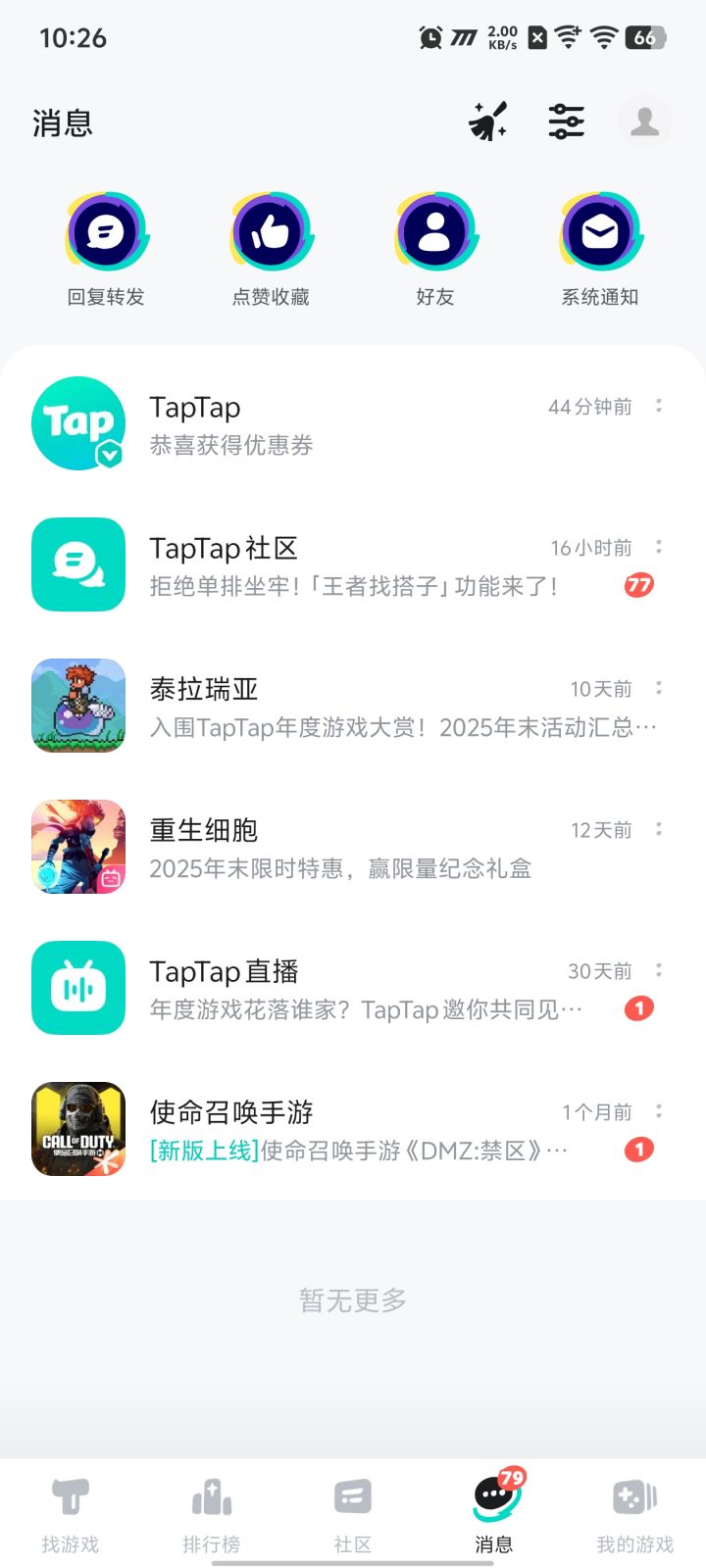Open the 使命召唤手游 DMZ message

[353, 1127]
